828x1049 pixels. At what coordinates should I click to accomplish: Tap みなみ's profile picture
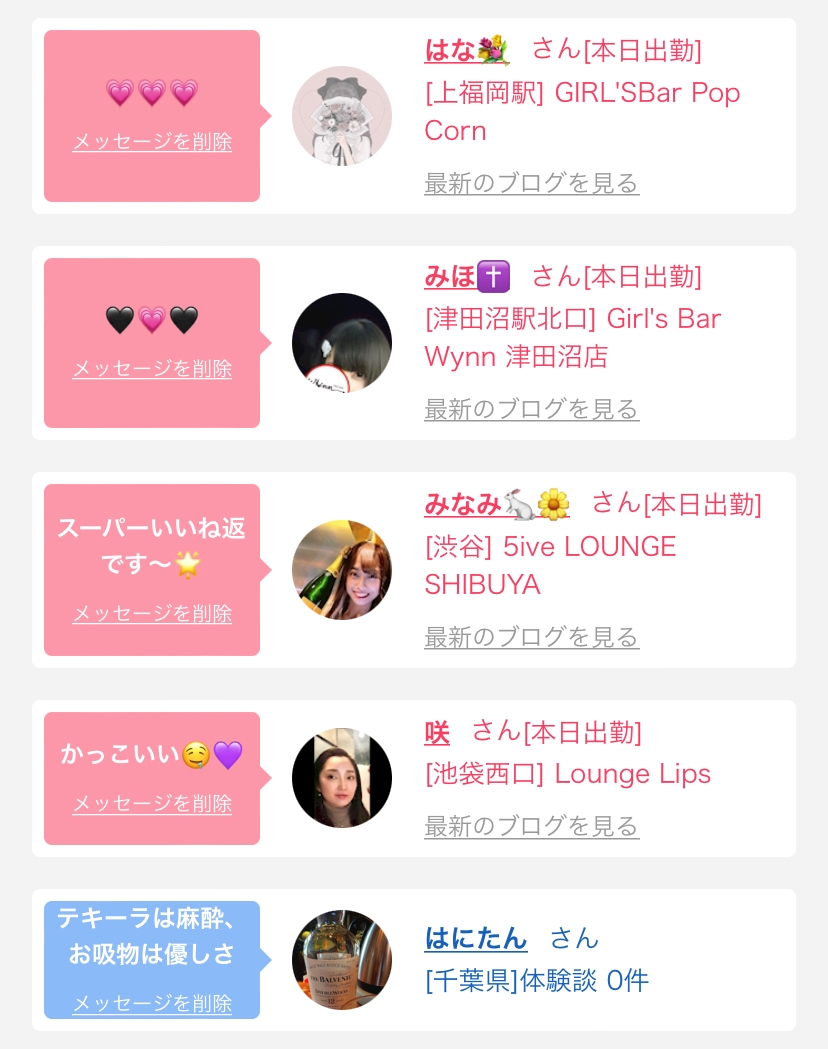342,570
